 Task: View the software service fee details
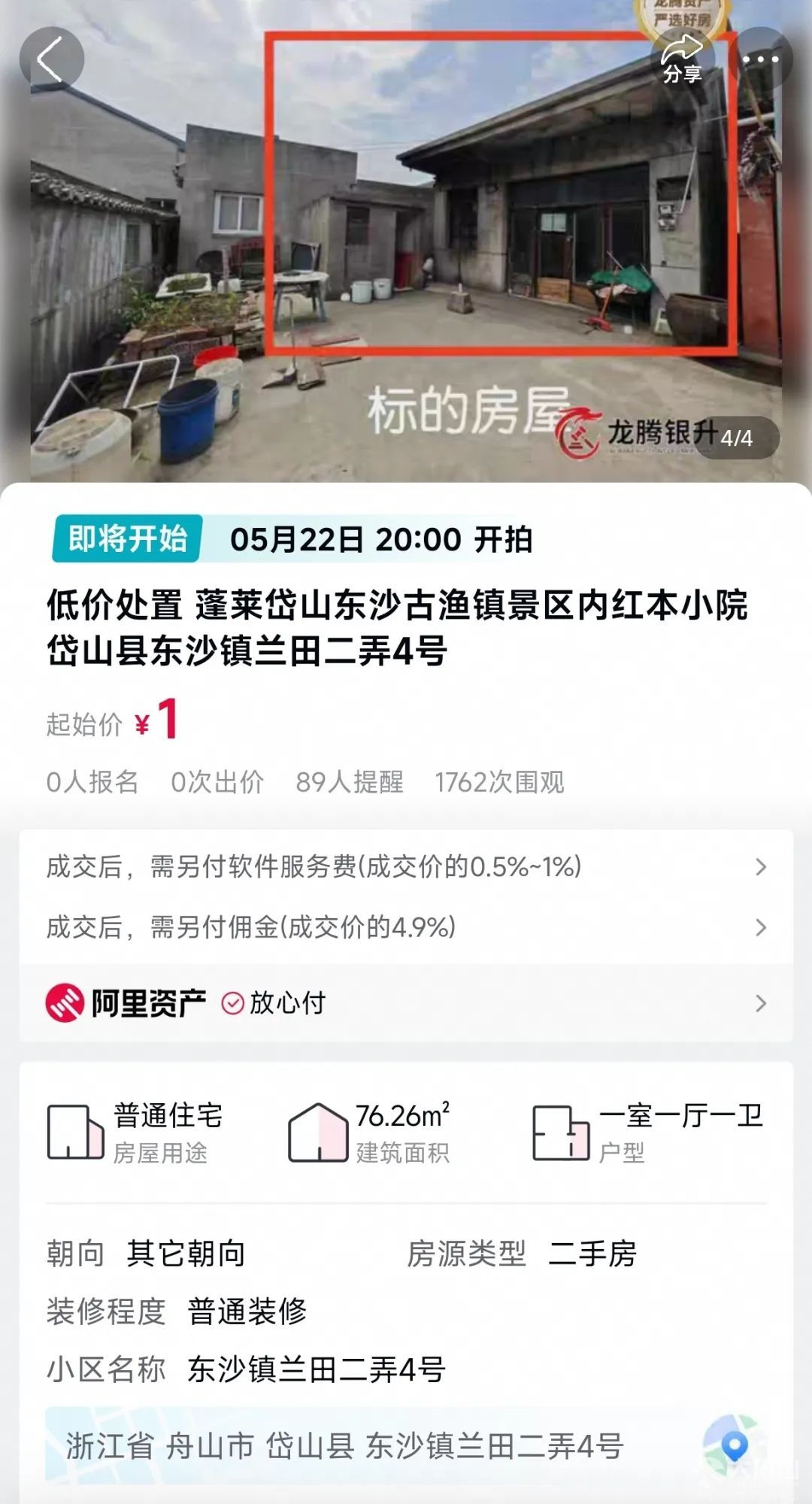coord(406,867)
